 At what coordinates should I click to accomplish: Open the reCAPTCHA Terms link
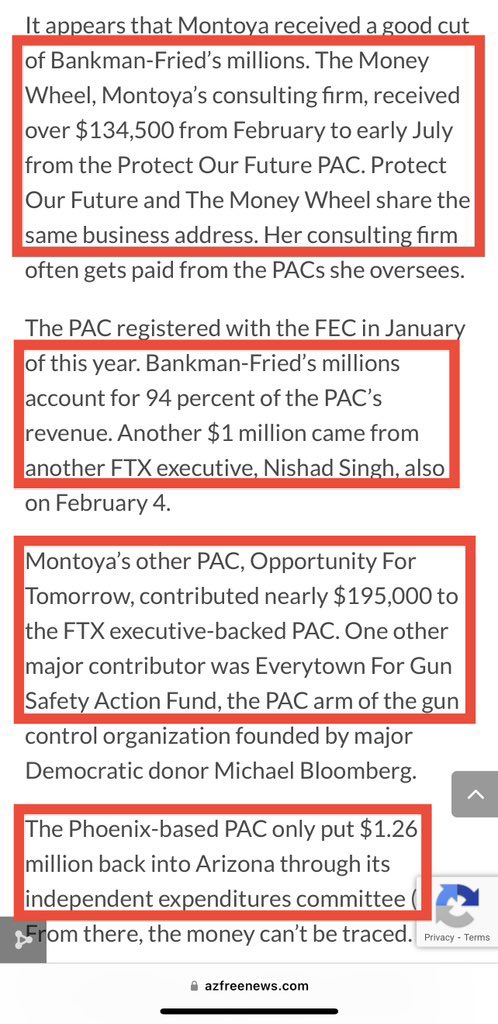(476, 937)
